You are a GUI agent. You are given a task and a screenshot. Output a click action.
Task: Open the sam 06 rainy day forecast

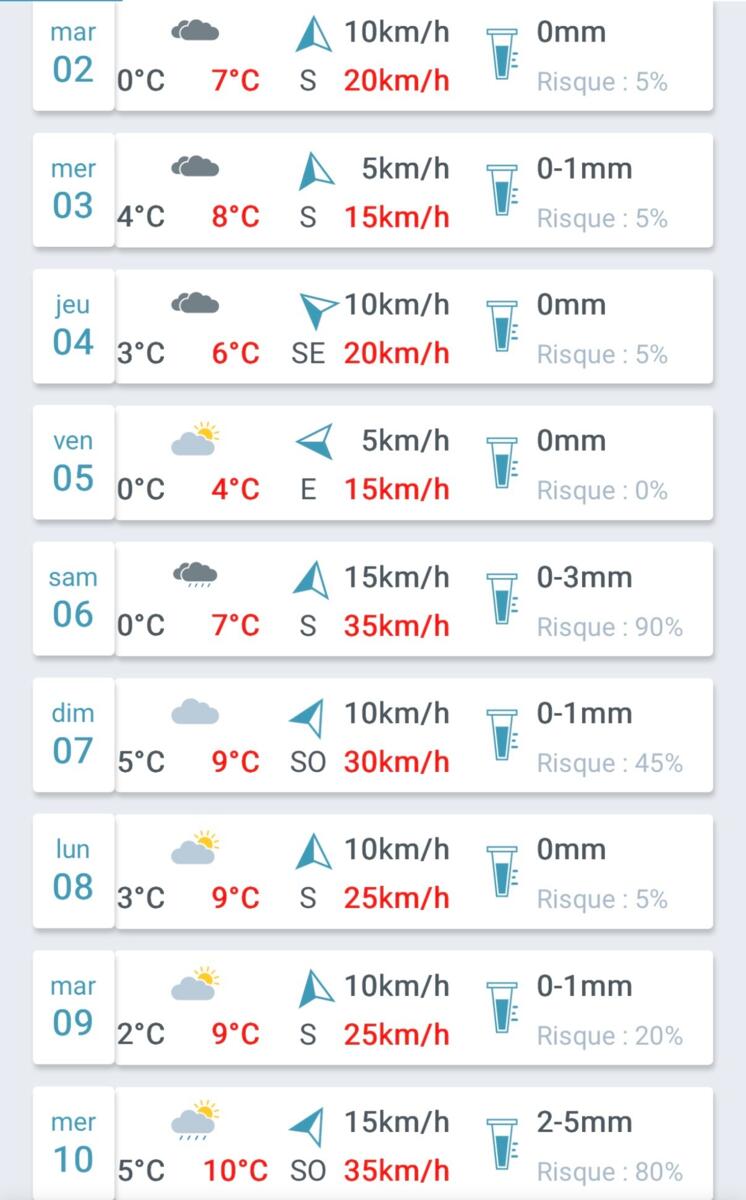click(373, 599)
